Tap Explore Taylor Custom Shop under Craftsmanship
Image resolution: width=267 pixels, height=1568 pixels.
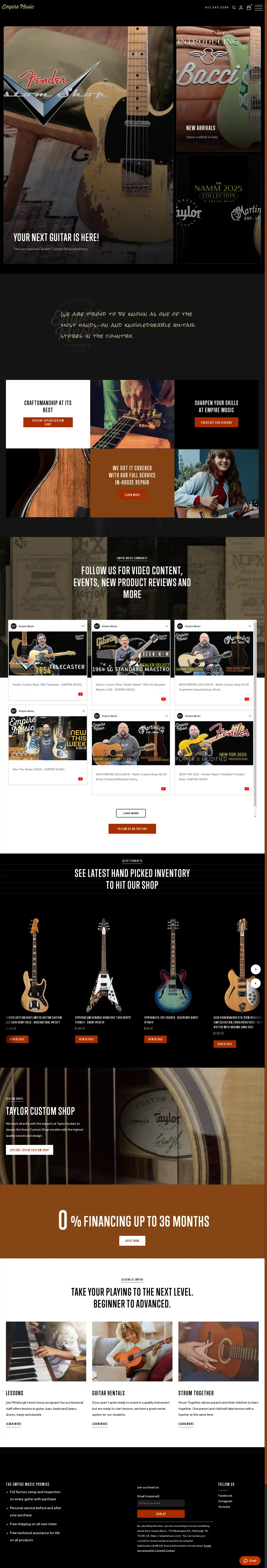coord(48,422)
